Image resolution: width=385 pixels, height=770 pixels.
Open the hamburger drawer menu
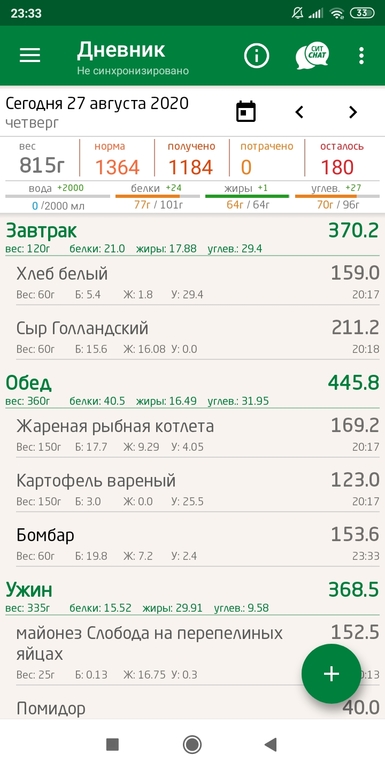[30, 55]
